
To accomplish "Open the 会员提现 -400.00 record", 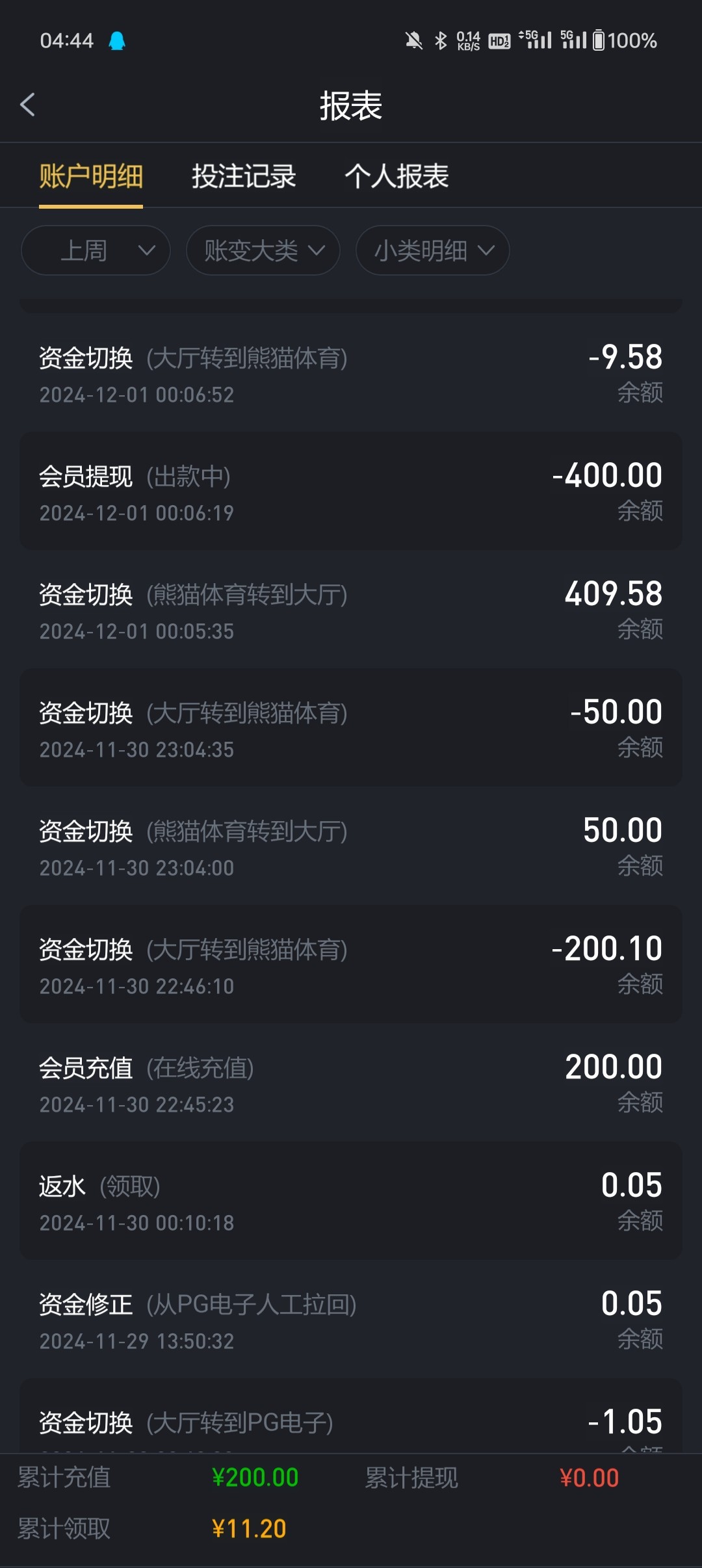I will pyautogui.click(x=351, y=491).
